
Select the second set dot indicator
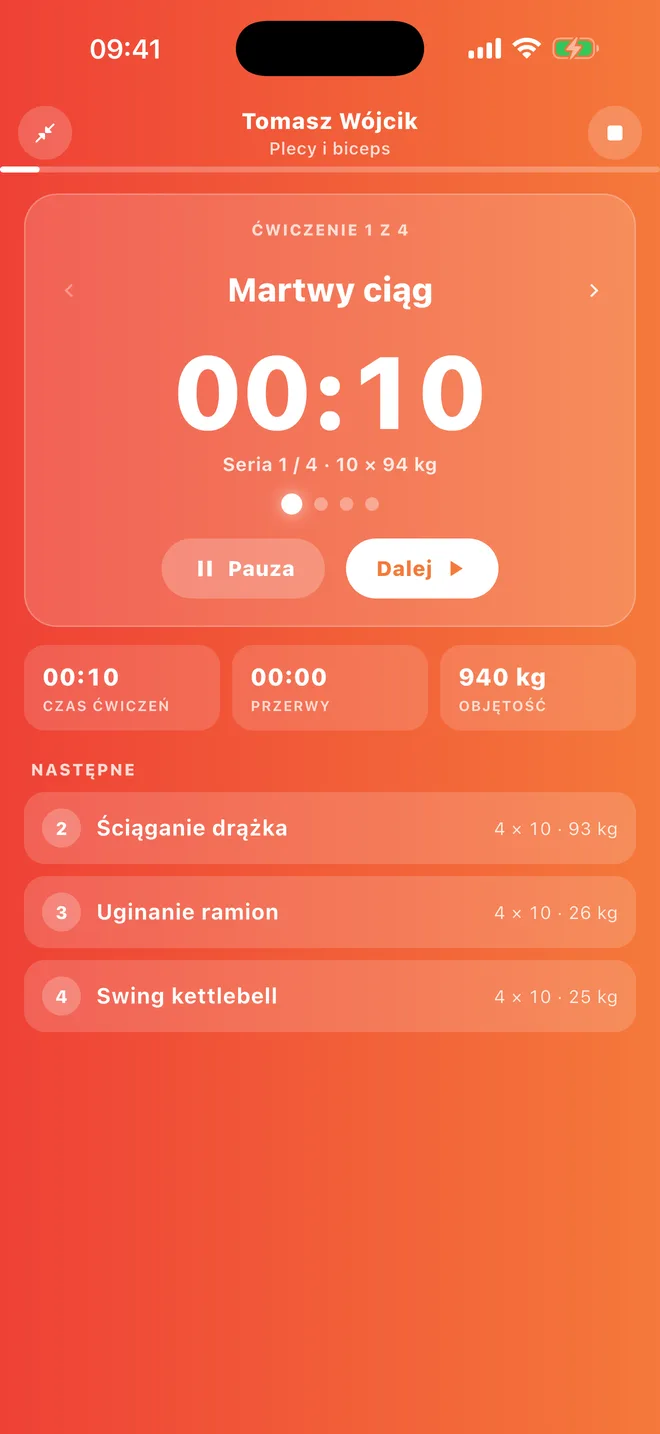click(321, 504)
